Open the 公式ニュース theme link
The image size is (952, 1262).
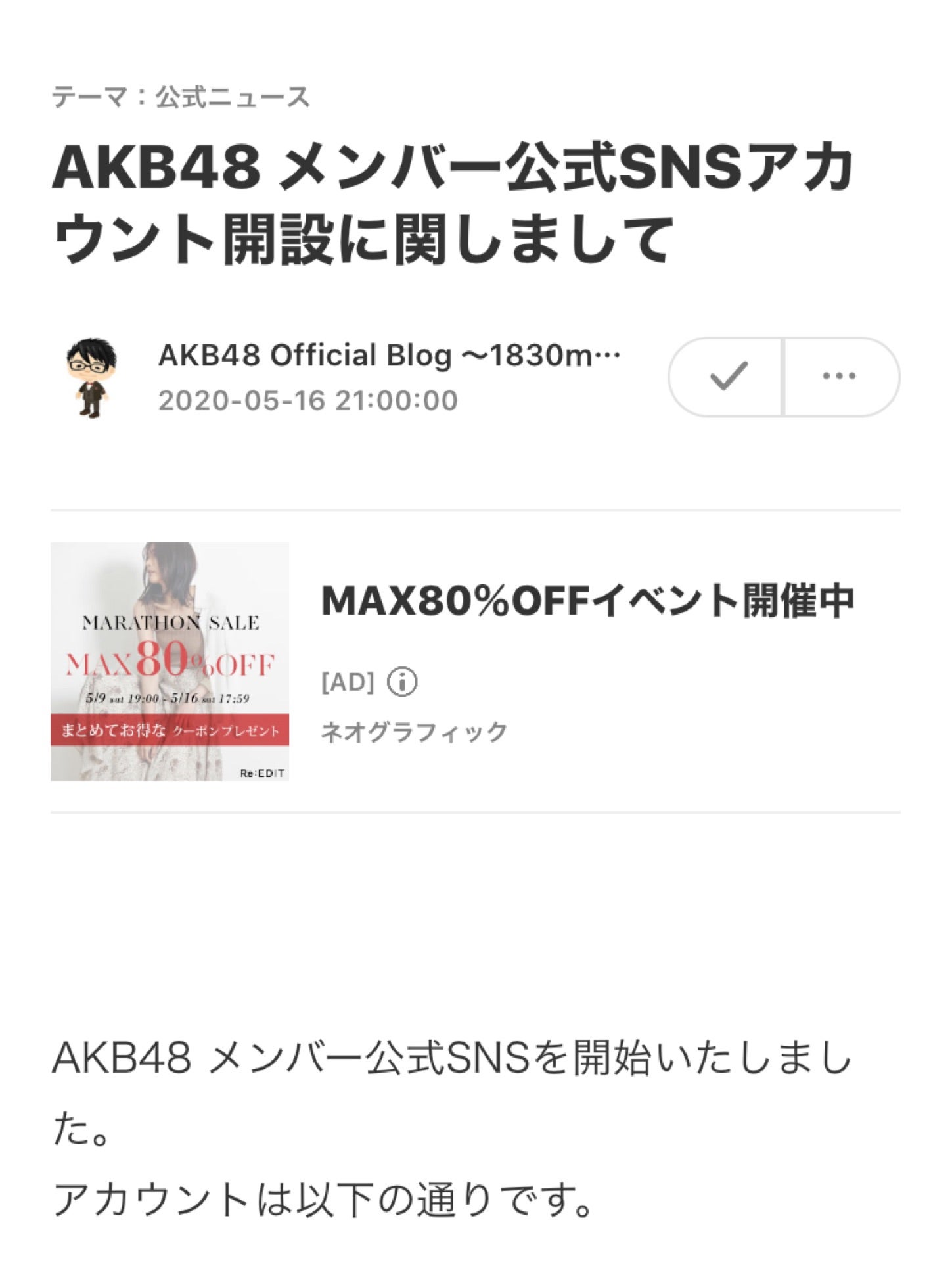point(232,97)
